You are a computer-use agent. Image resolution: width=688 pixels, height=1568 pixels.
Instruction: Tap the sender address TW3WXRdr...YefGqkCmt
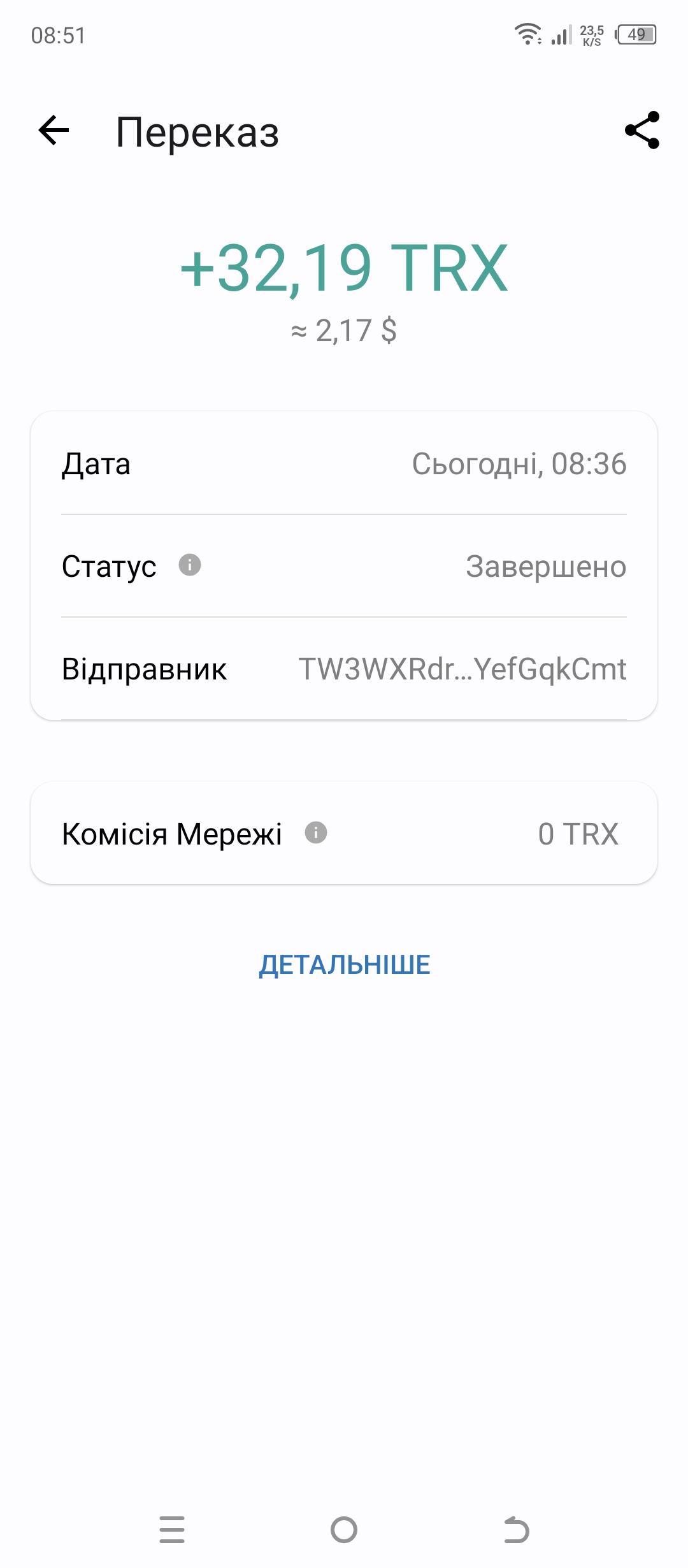(x=462, y=669)
